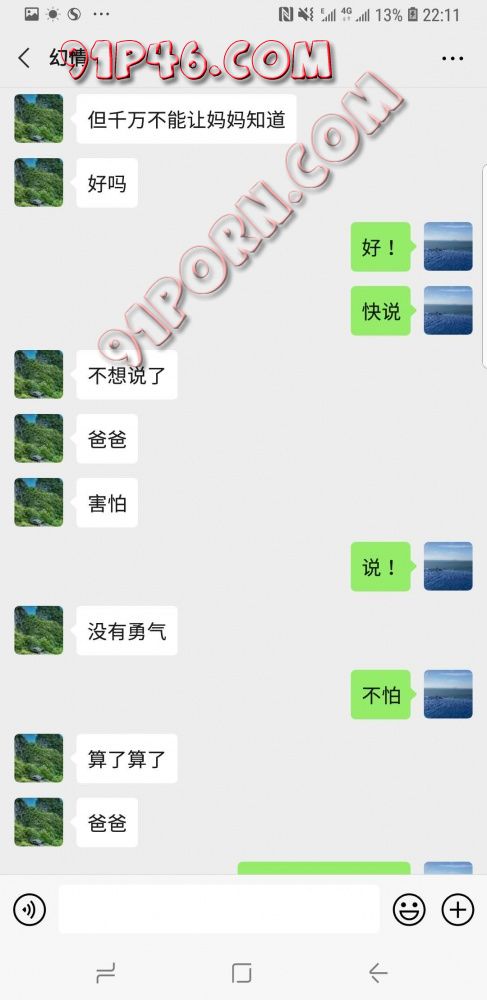This screenshot has height=1000, width=487.
Task: Tap the message text field
Action: tap(219, 909)
